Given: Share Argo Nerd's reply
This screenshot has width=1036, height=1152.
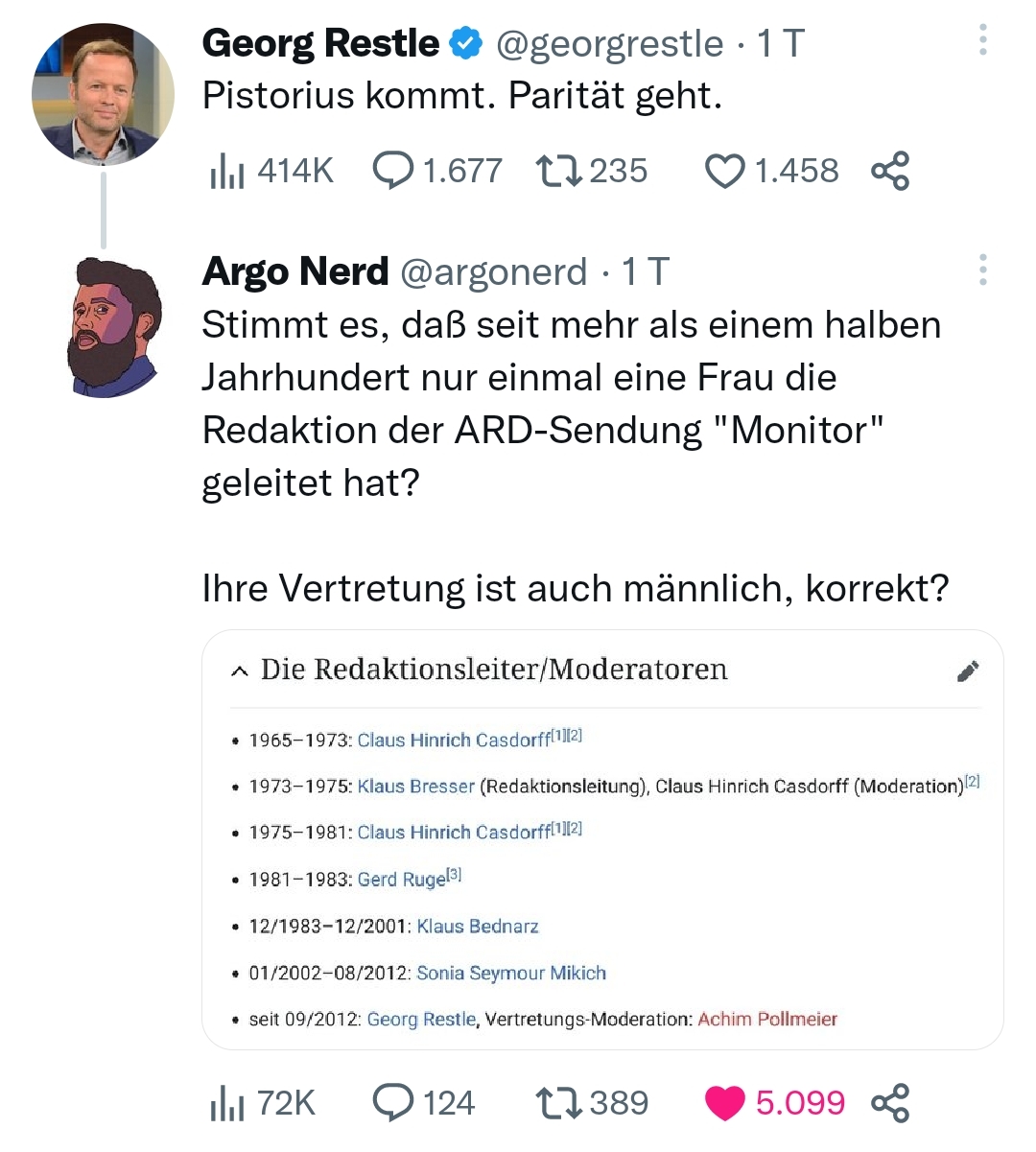Looking at the screenshot, I should (889, 1103).
